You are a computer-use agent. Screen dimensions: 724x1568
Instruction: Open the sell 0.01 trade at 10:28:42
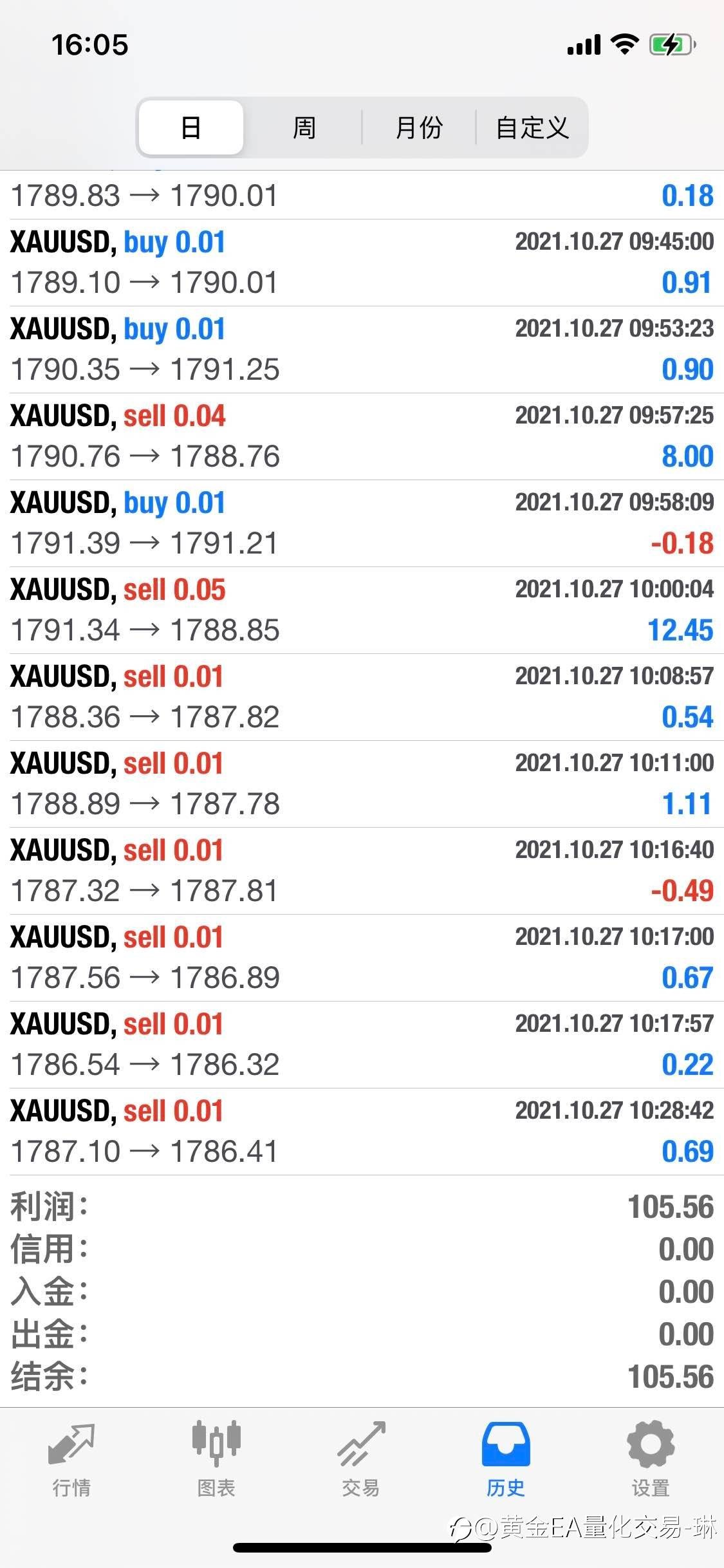point(362,1132)
